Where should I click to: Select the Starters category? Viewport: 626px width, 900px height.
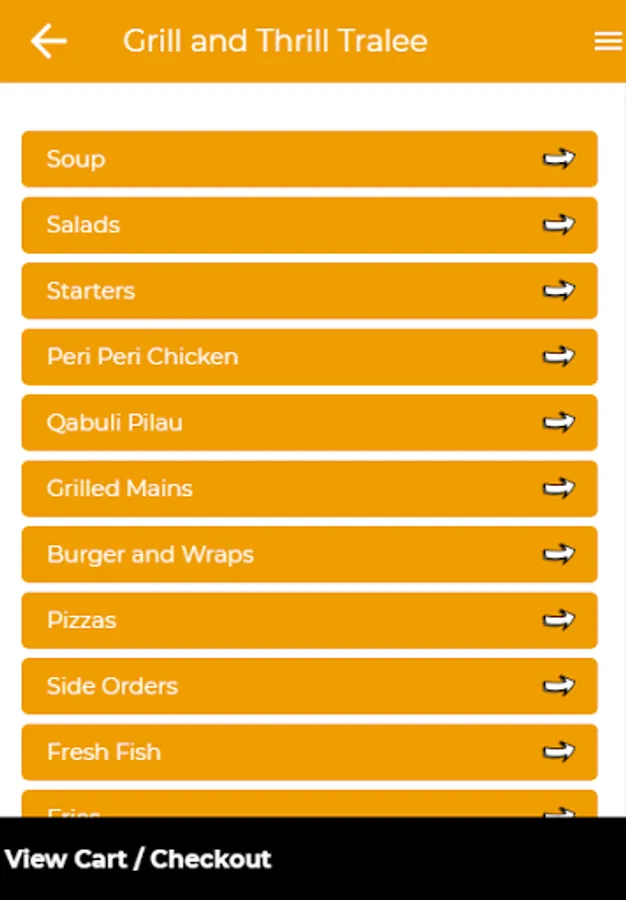[309, 291]
